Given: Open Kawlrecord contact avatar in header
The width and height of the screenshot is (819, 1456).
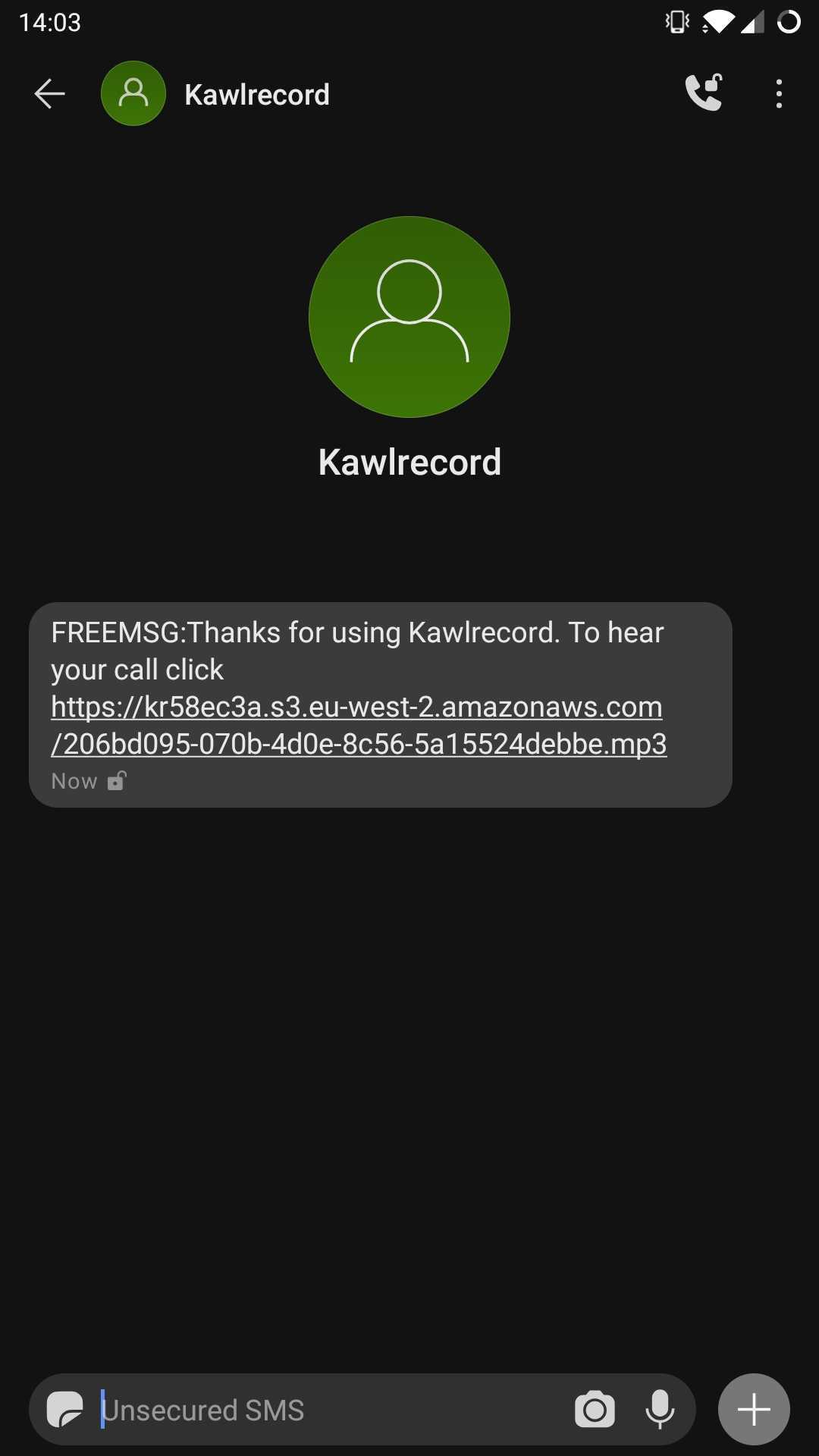Looking at the screenshot, I should click(x=133, y=94).
